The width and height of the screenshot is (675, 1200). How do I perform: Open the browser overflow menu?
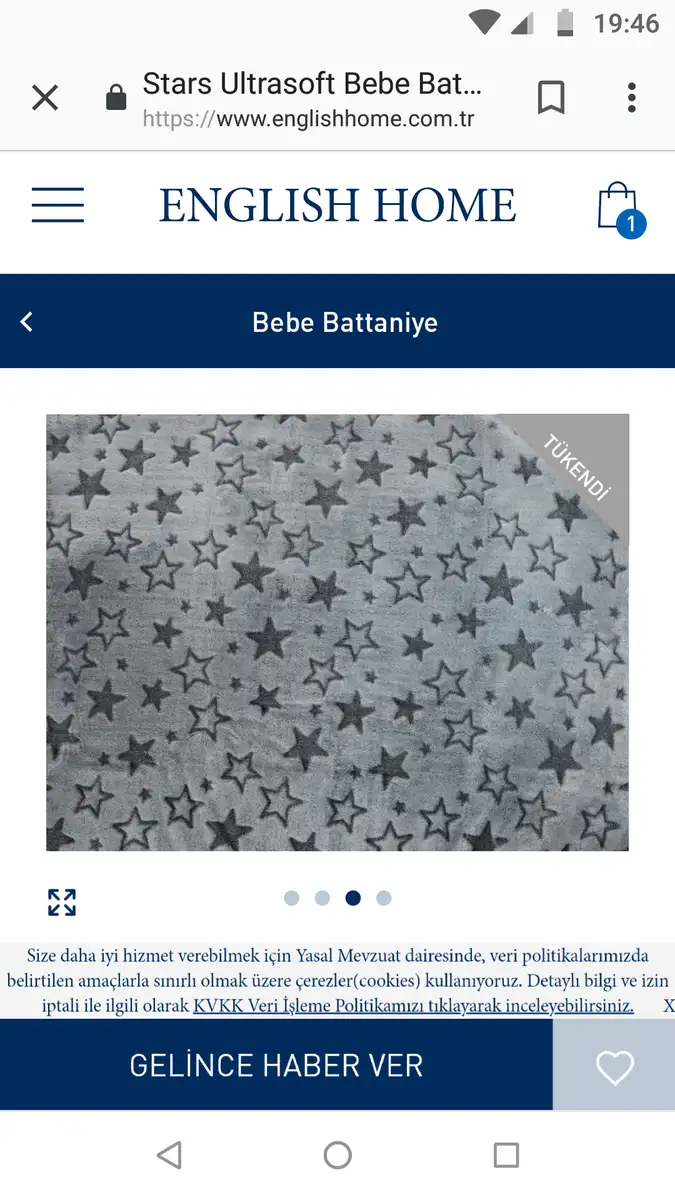[631, 98]
